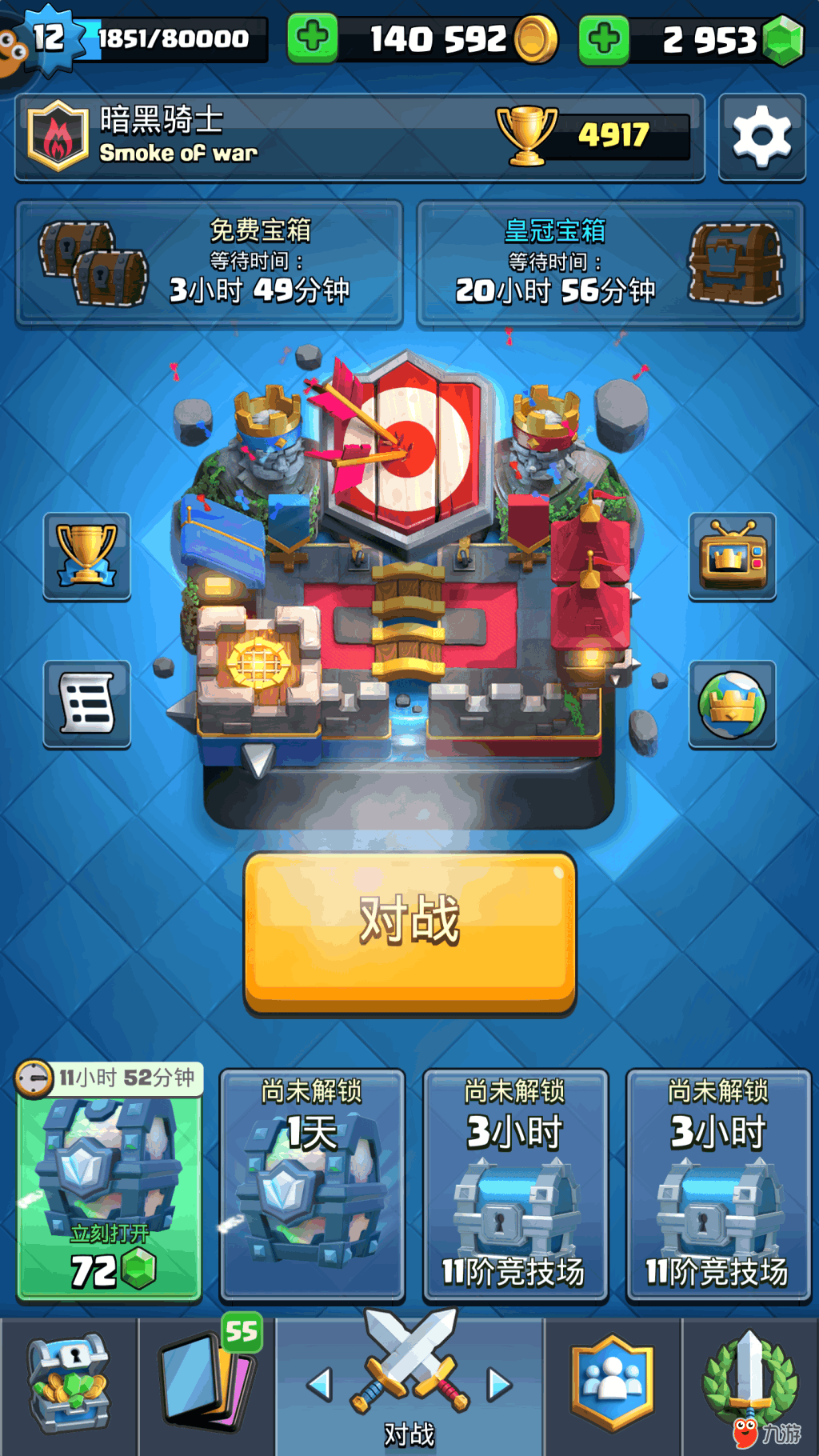Tap the right arrow beside battle tab
The height and width of the screenshot is (1456, 819).
pos(500,1384)
